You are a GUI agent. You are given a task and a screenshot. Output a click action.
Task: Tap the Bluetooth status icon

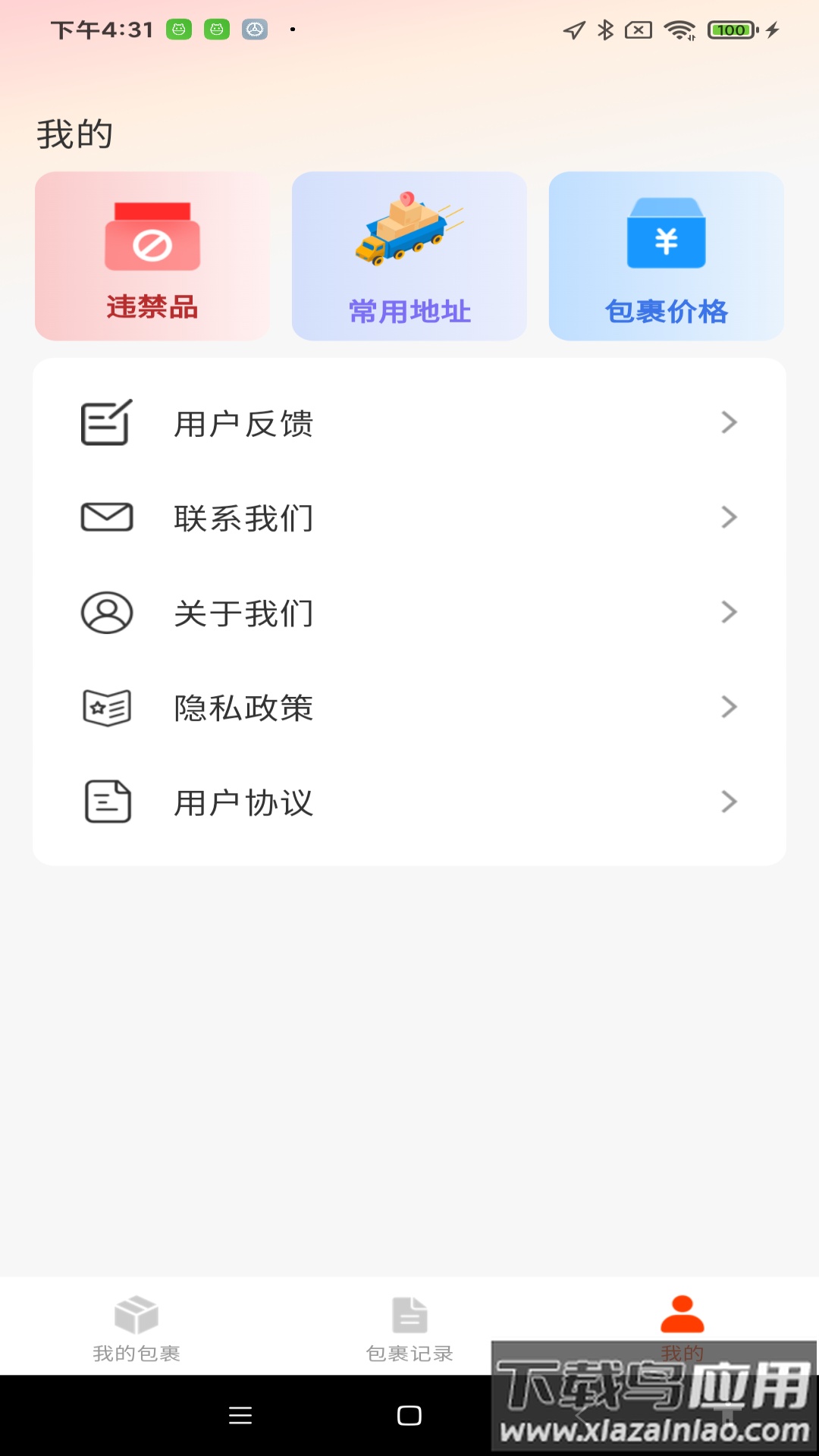[x=604, y=30]
